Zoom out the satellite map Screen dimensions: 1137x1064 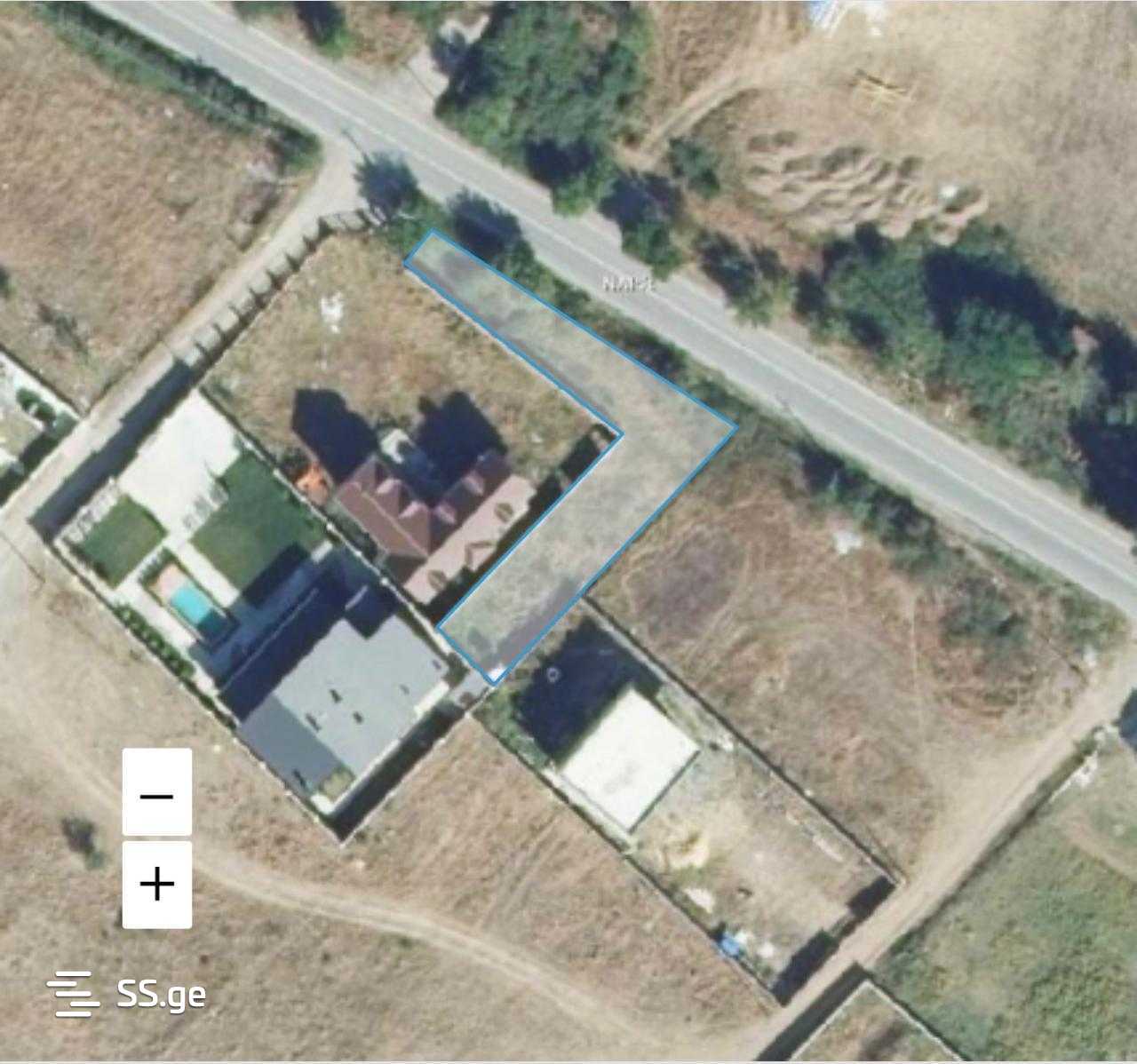pos(157,793)
